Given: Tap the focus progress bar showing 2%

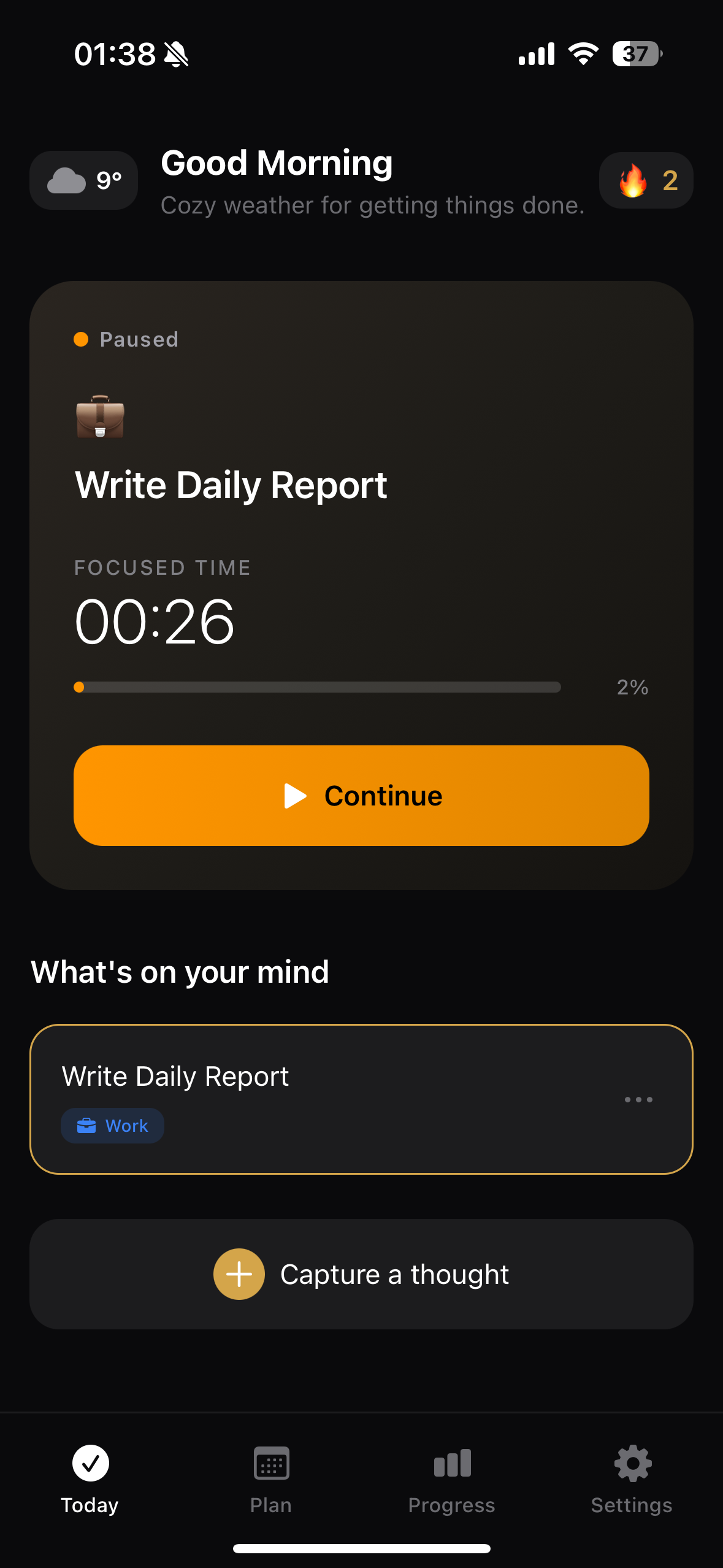Looking at the screenshot, I should [x=318, y=687].
